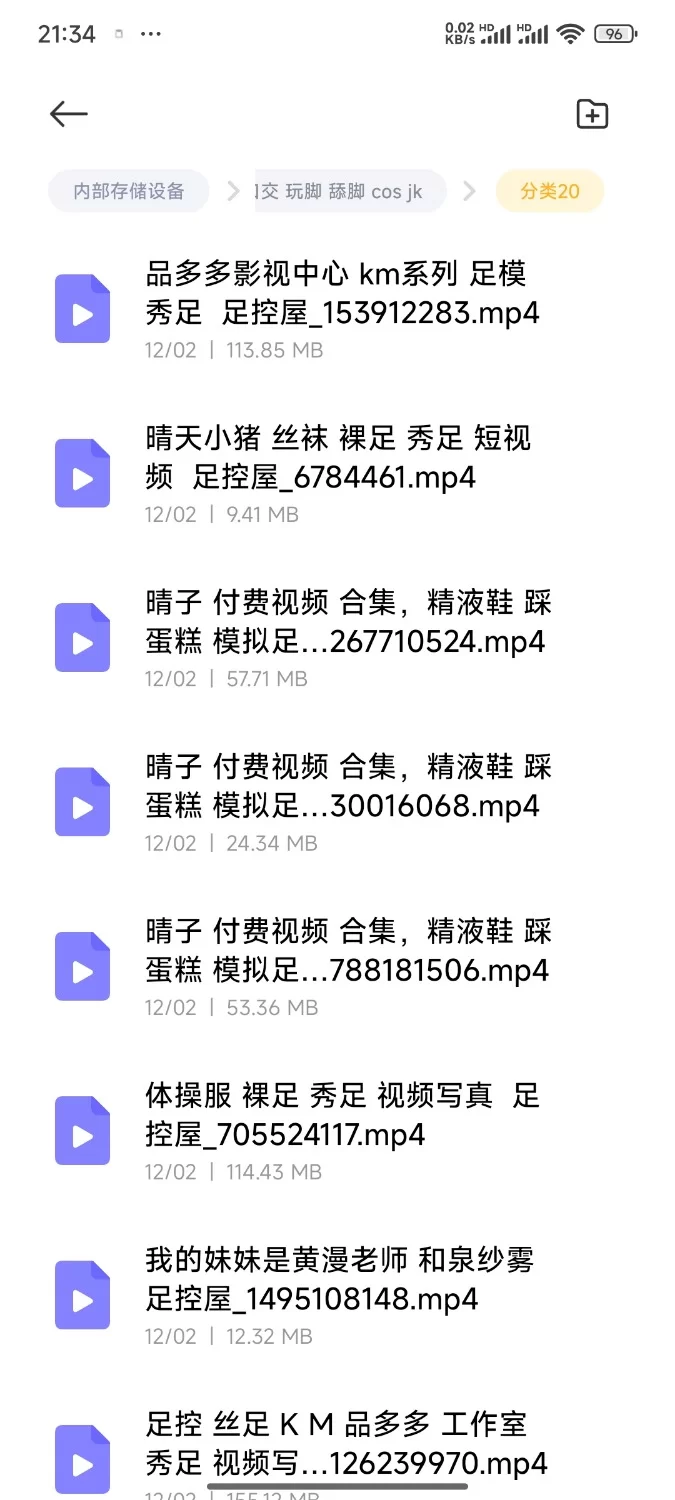Open the 12.32 MB file ending 1495108148.mp4

coord(340,1295)
